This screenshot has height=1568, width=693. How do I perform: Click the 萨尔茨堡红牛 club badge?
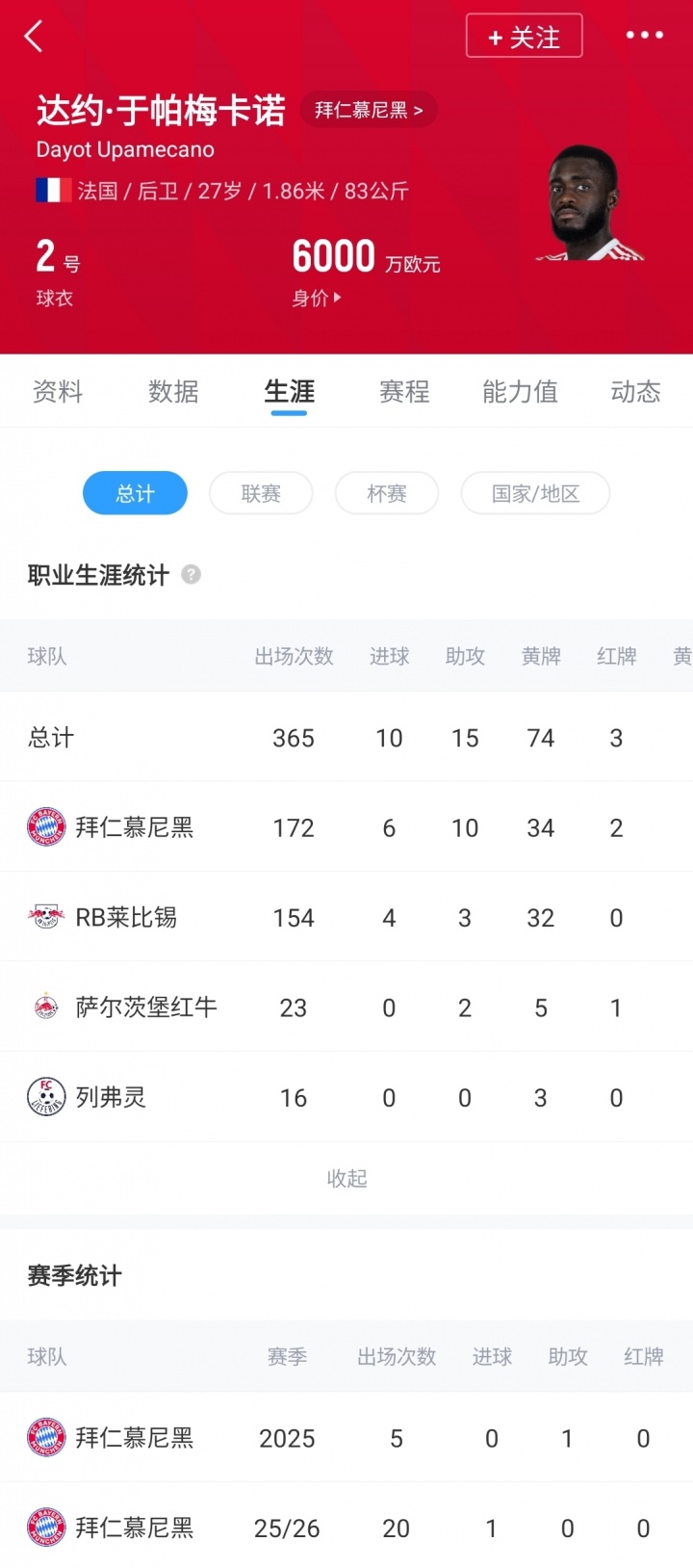45,1006
